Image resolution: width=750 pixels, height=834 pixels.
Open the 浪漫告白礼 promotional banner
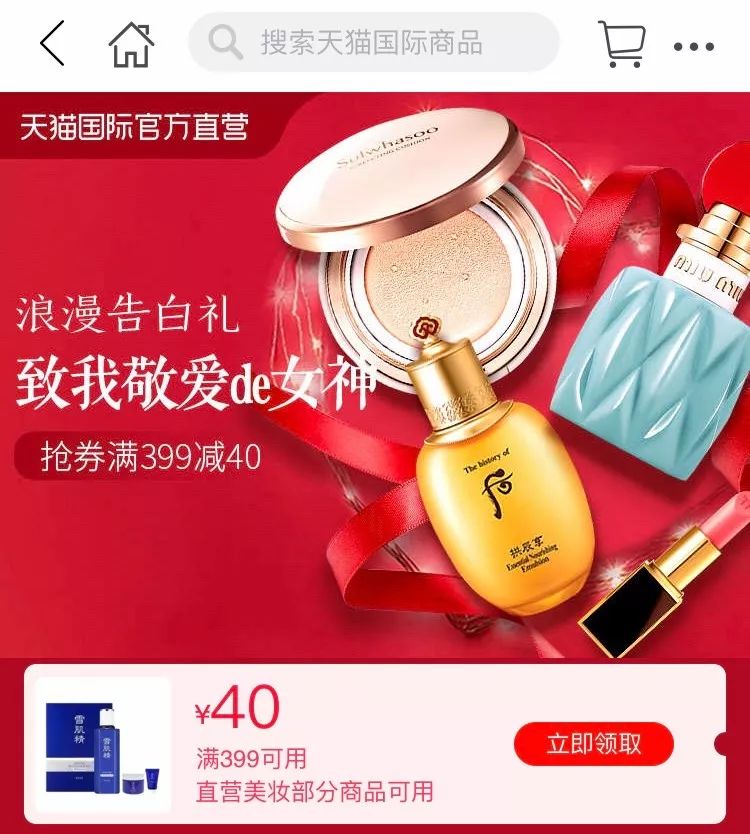[375, 375]
